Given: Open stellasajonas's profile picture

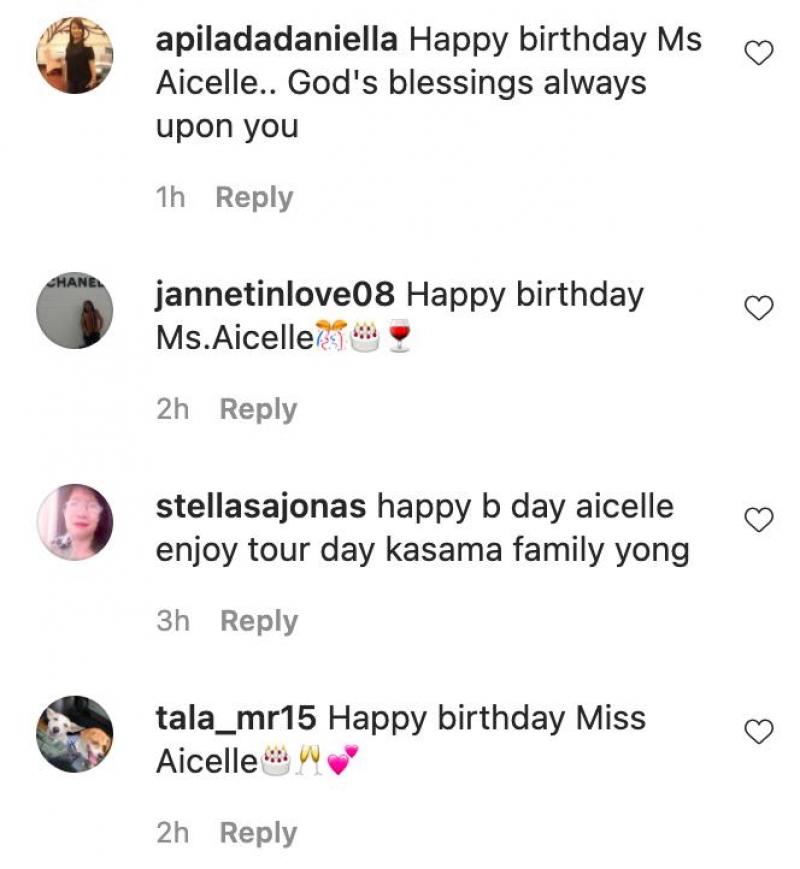Looking at the screenshot, I should pyautogui.click(x=75, y=522).
